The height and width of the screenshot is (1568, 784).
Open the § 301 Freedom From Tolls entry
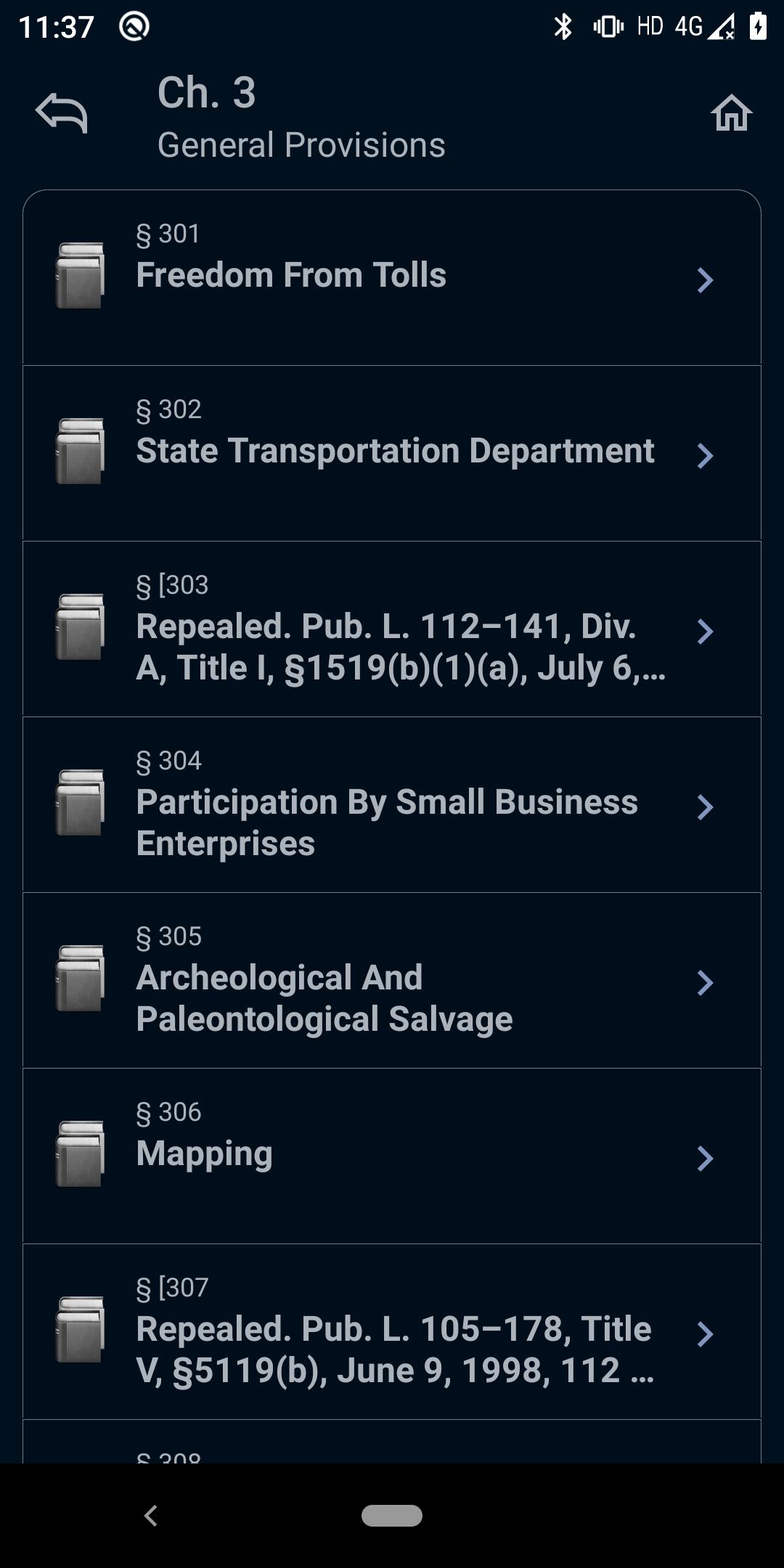coord(292,274)
